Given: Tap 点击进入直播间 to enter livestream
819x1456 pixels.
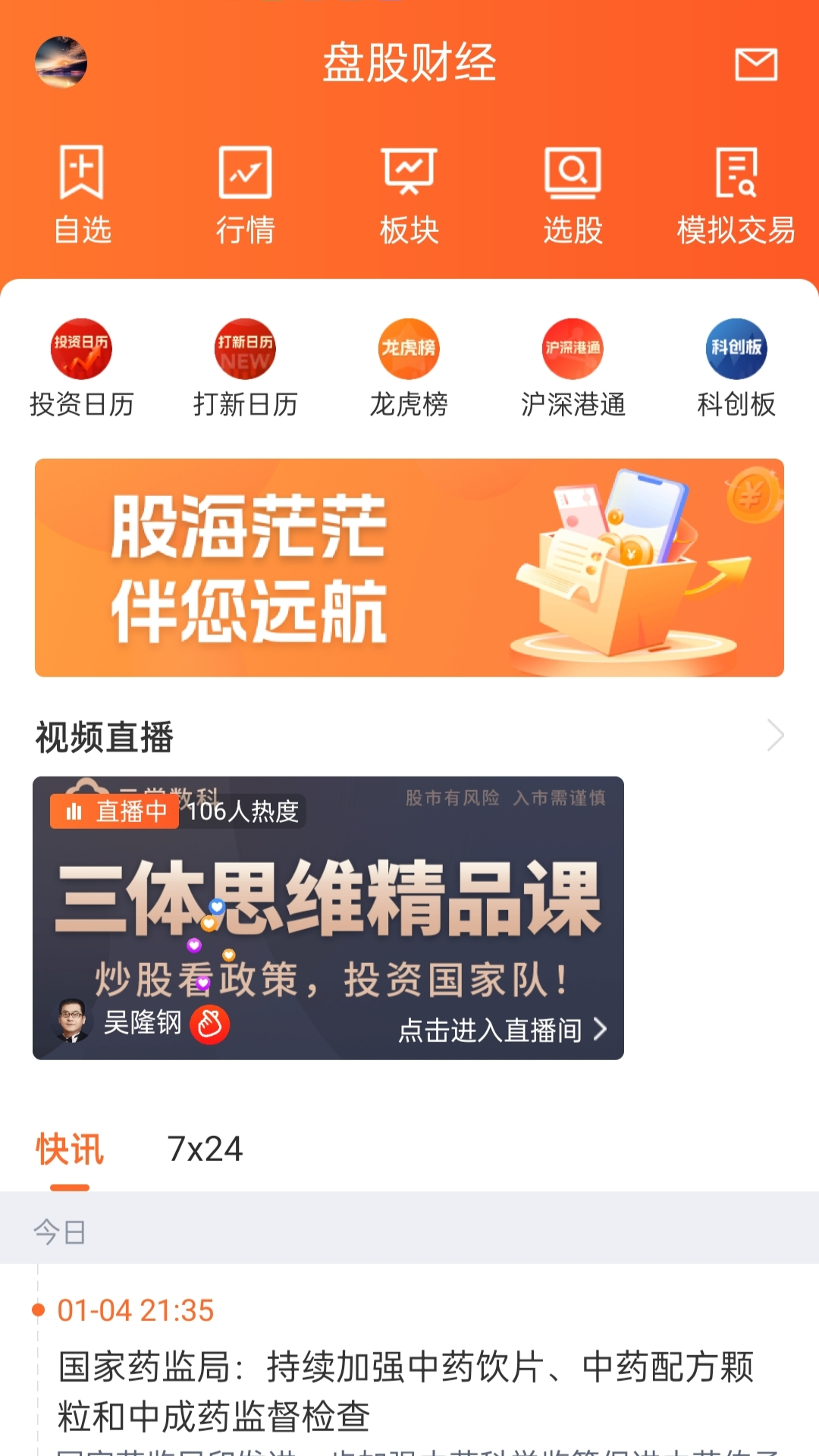Looking at the screenshot, I should pos(491,1029).
